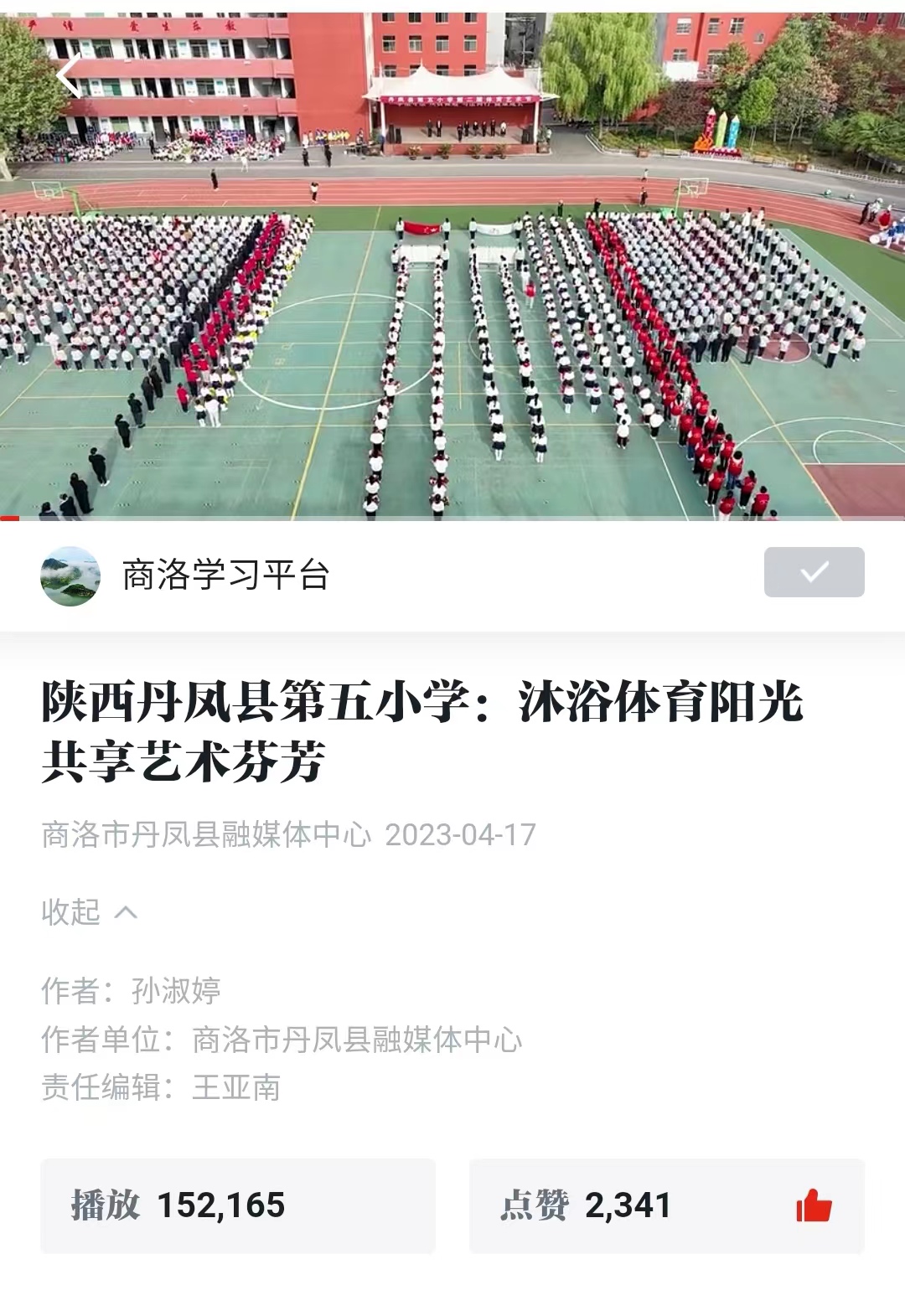The image size is (905, 1316).
Task: Collapse details with 收起
Action: coord(89,911)
